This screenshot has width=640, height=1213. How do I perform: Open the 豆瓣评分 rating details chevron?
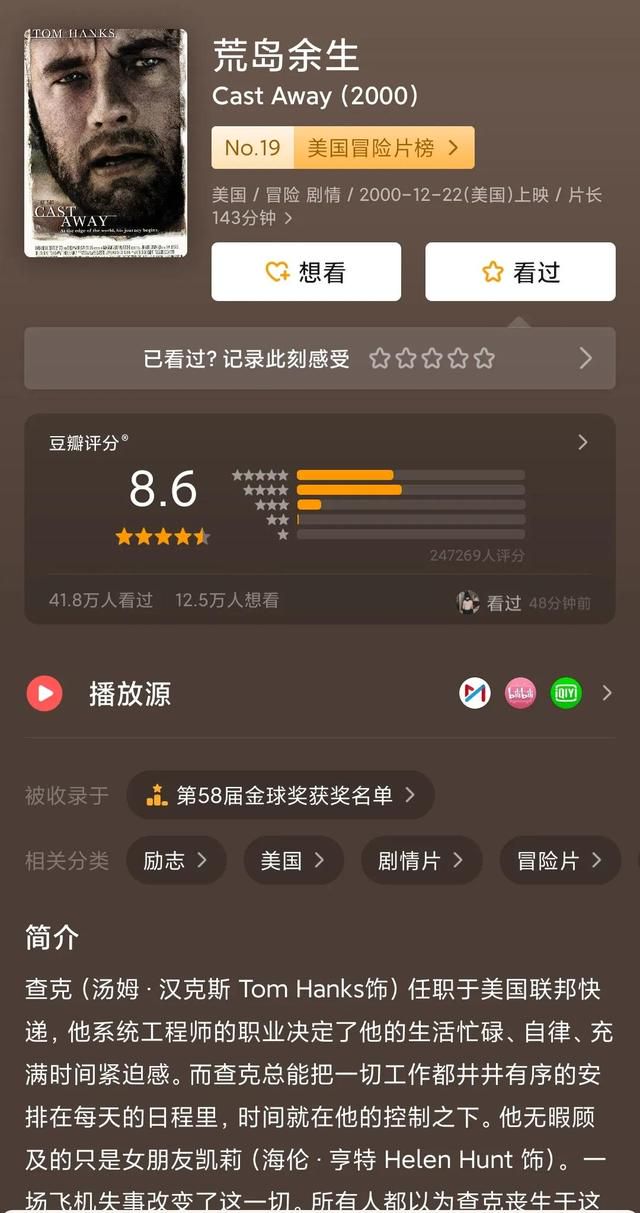tap(583, 442)
